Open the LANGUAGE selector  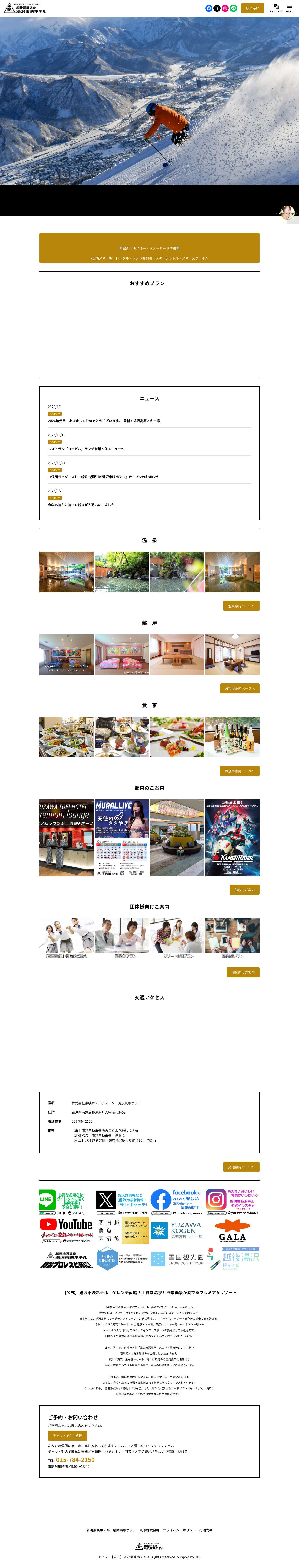(x=276, y=8)
